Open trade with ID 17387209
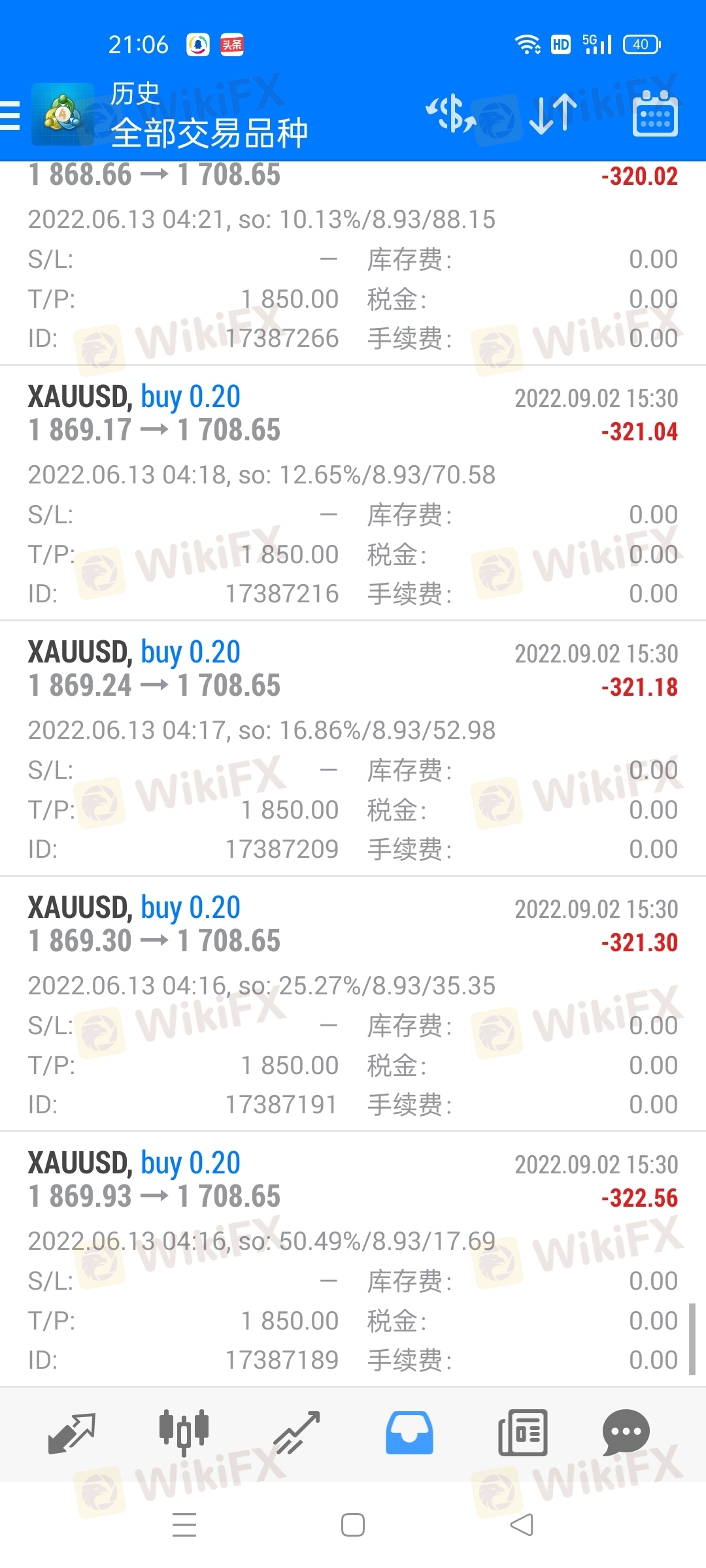The height and width of the screenshot is (1568, 706). [353, 749]
